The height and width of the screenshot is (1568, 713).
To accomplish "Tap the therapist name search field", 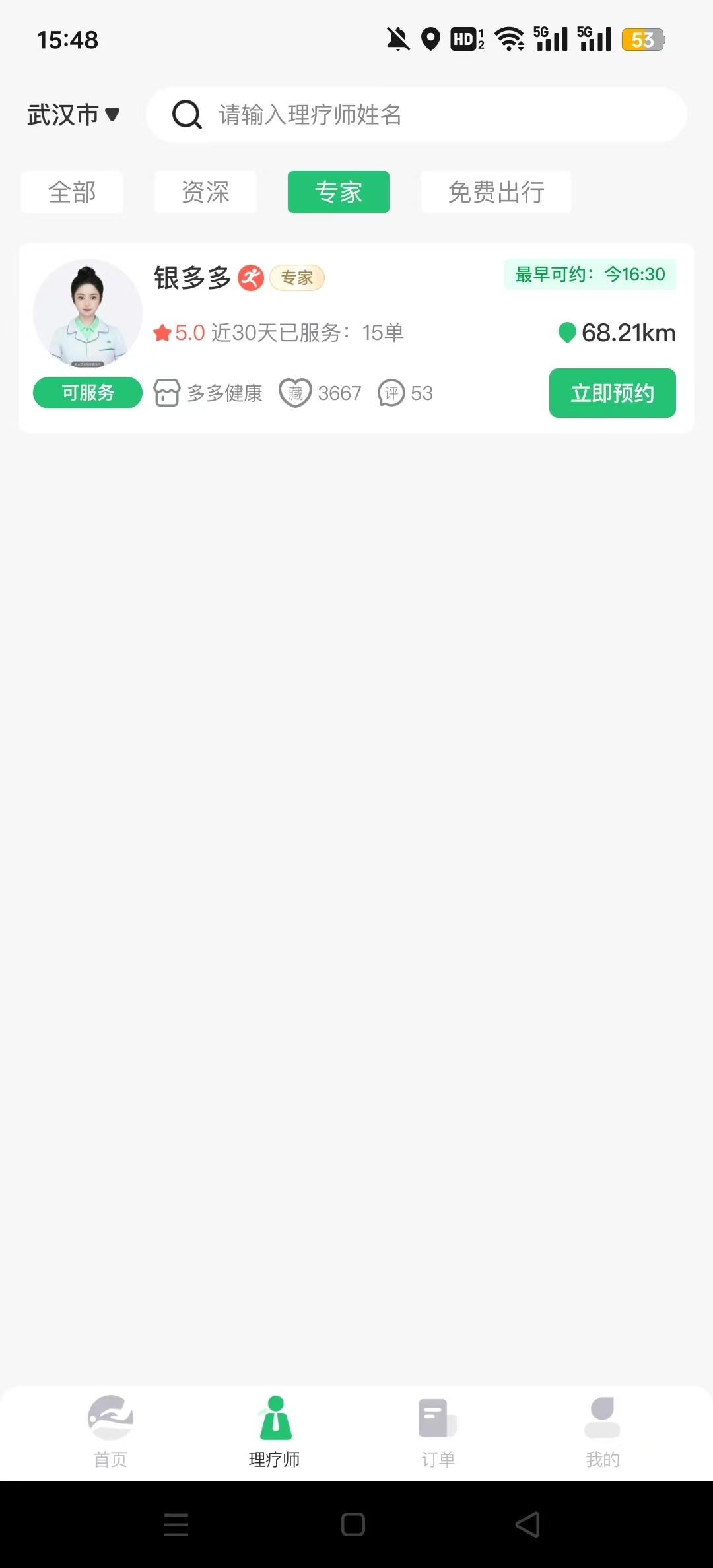I will [x=417, y=115].
